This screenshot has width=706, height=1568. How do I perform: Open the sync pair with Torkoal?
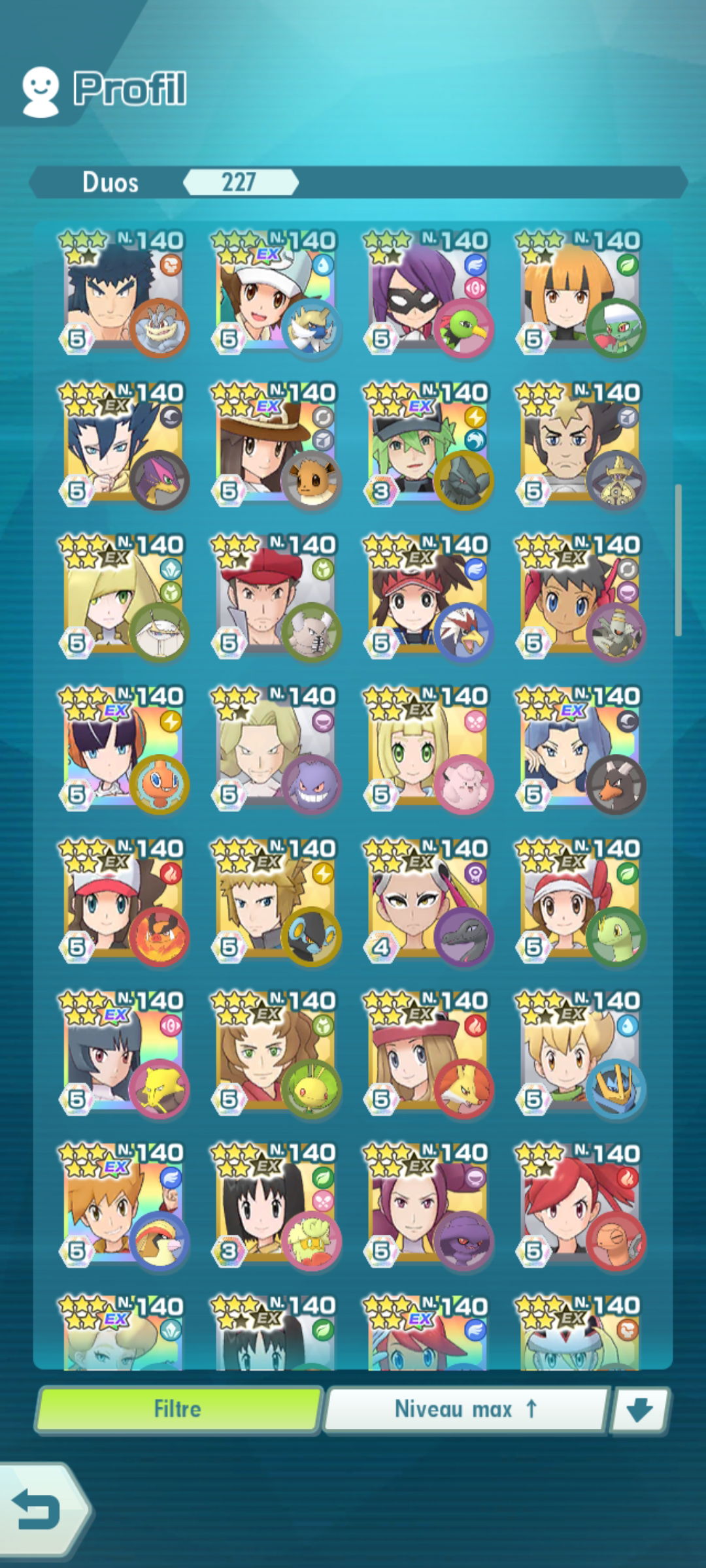pyautogui.click(x=579, y=1204)
